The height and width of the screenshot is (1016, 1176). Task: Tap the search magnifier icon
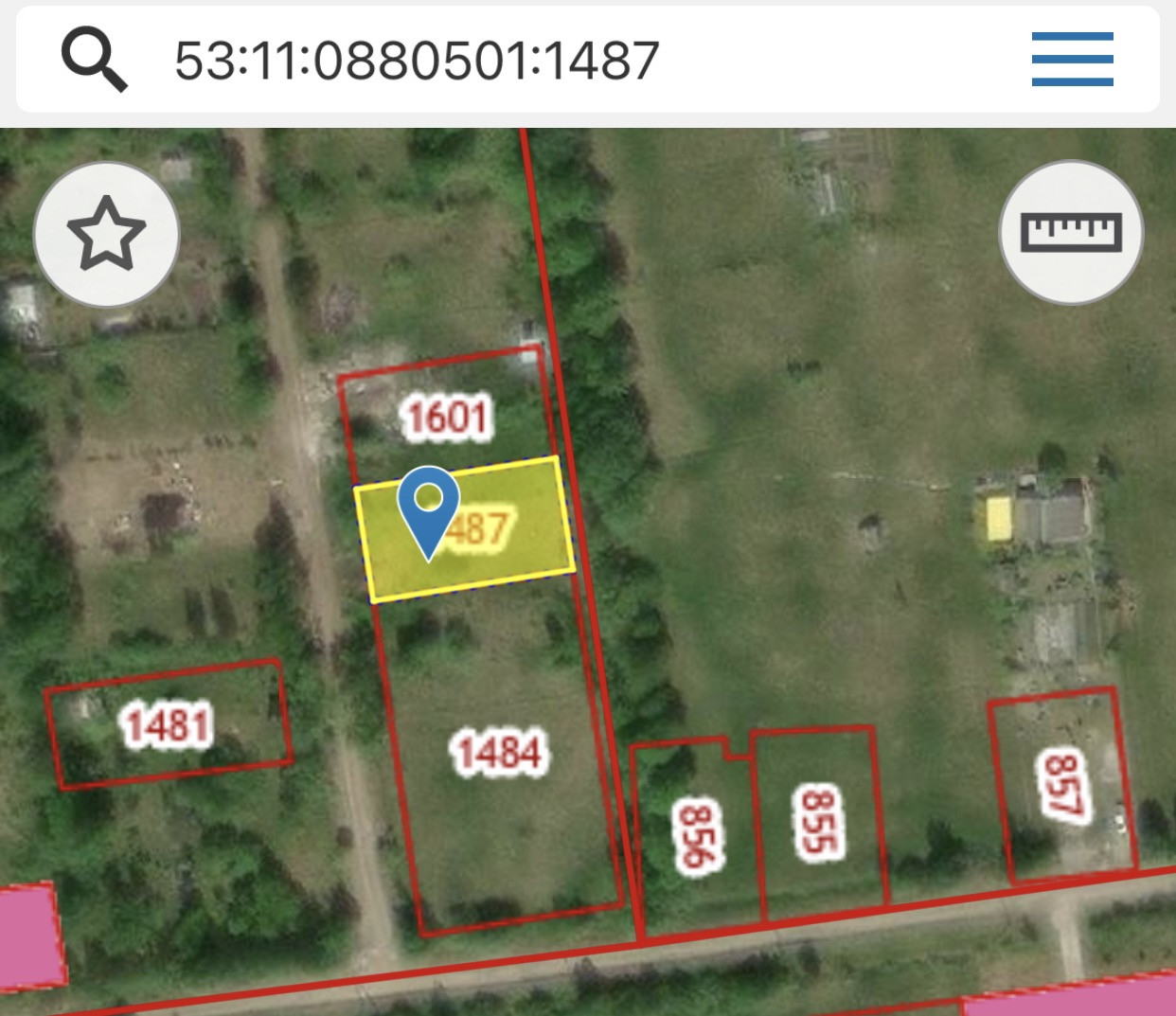click(x=94, y=60)
